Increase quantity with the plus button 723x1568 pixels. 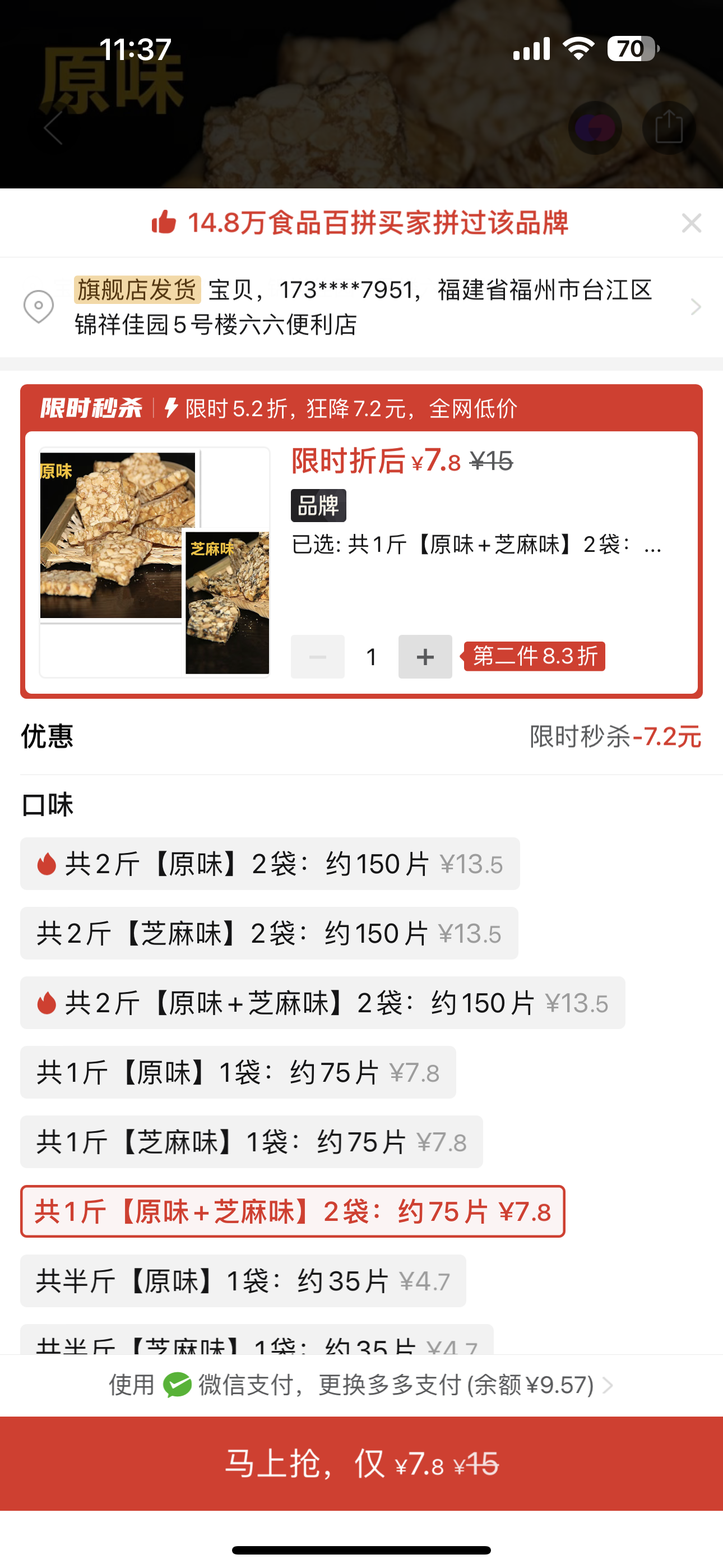(425, 657)
